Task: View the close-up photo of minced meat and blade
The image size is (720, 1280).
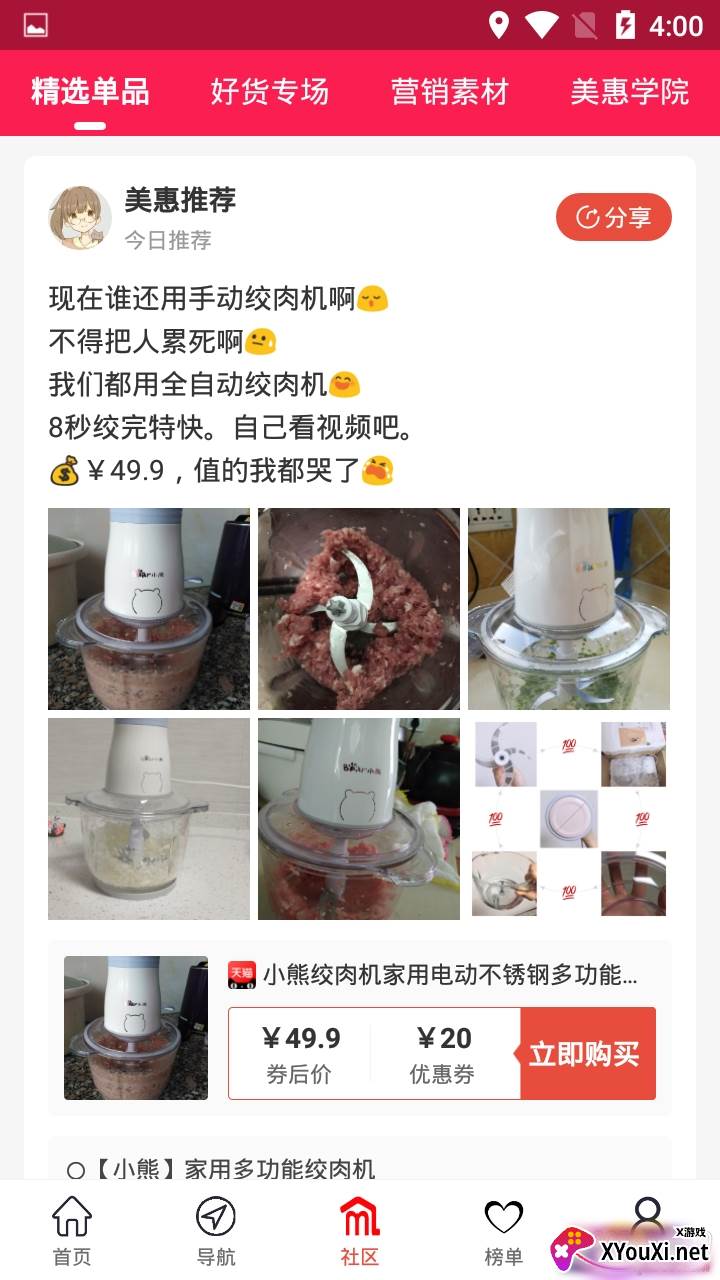Action: pos(359,609)
